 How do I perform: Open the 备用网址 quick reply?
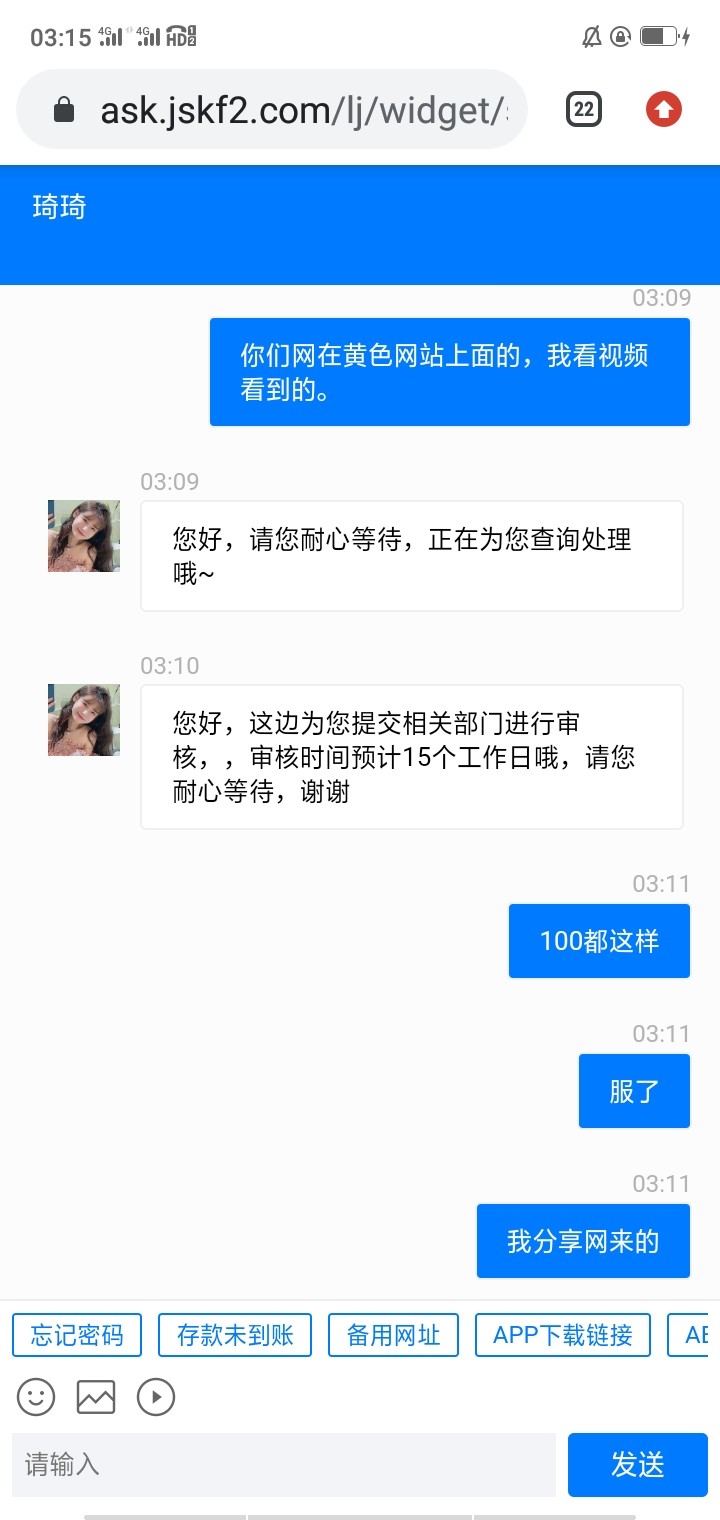point(393,1334)
